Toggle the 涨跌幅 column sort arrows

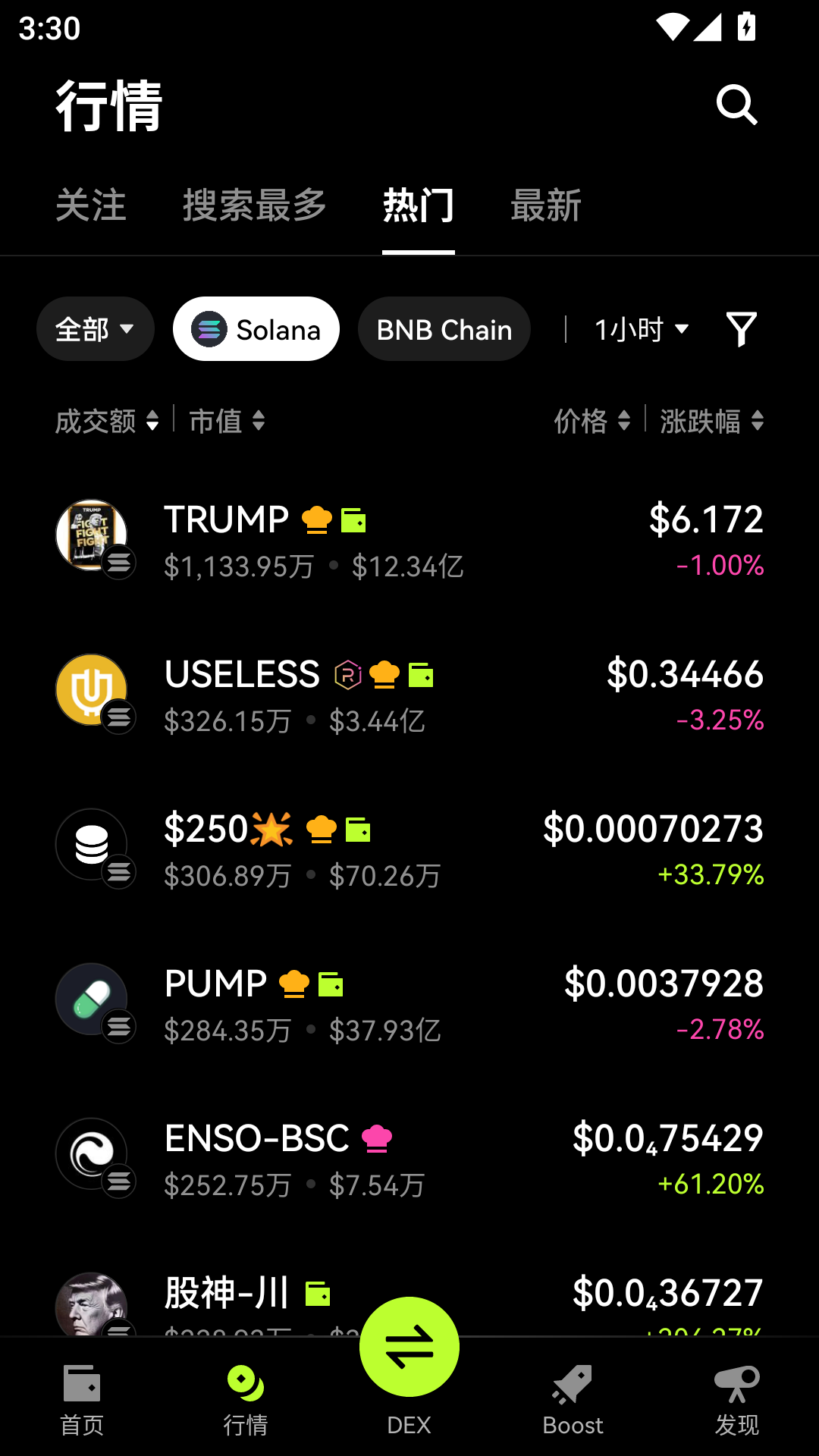pos(709,422)
